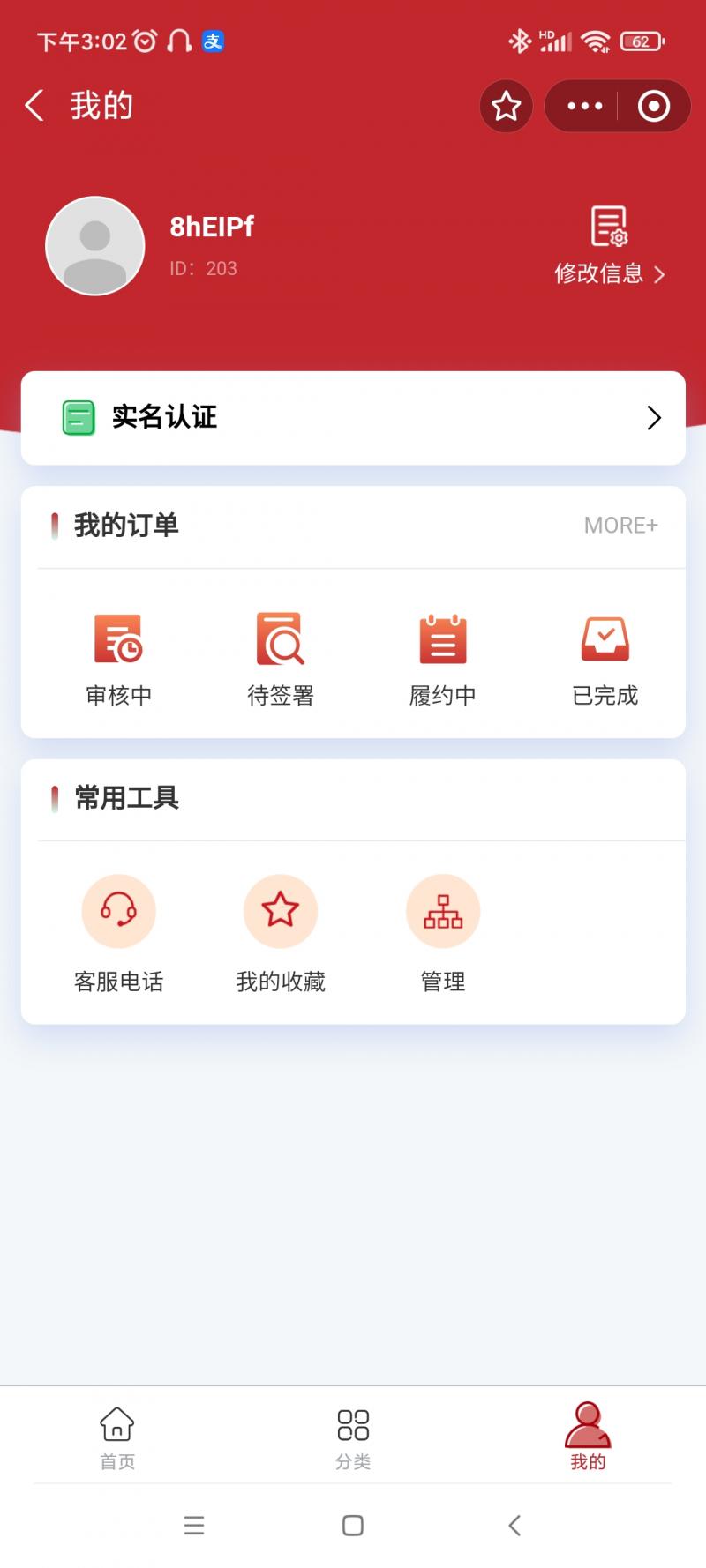Call support via 客服电话
This screenshot has height=1568, width=706.
pyautogui.click(x=118, y=934)
